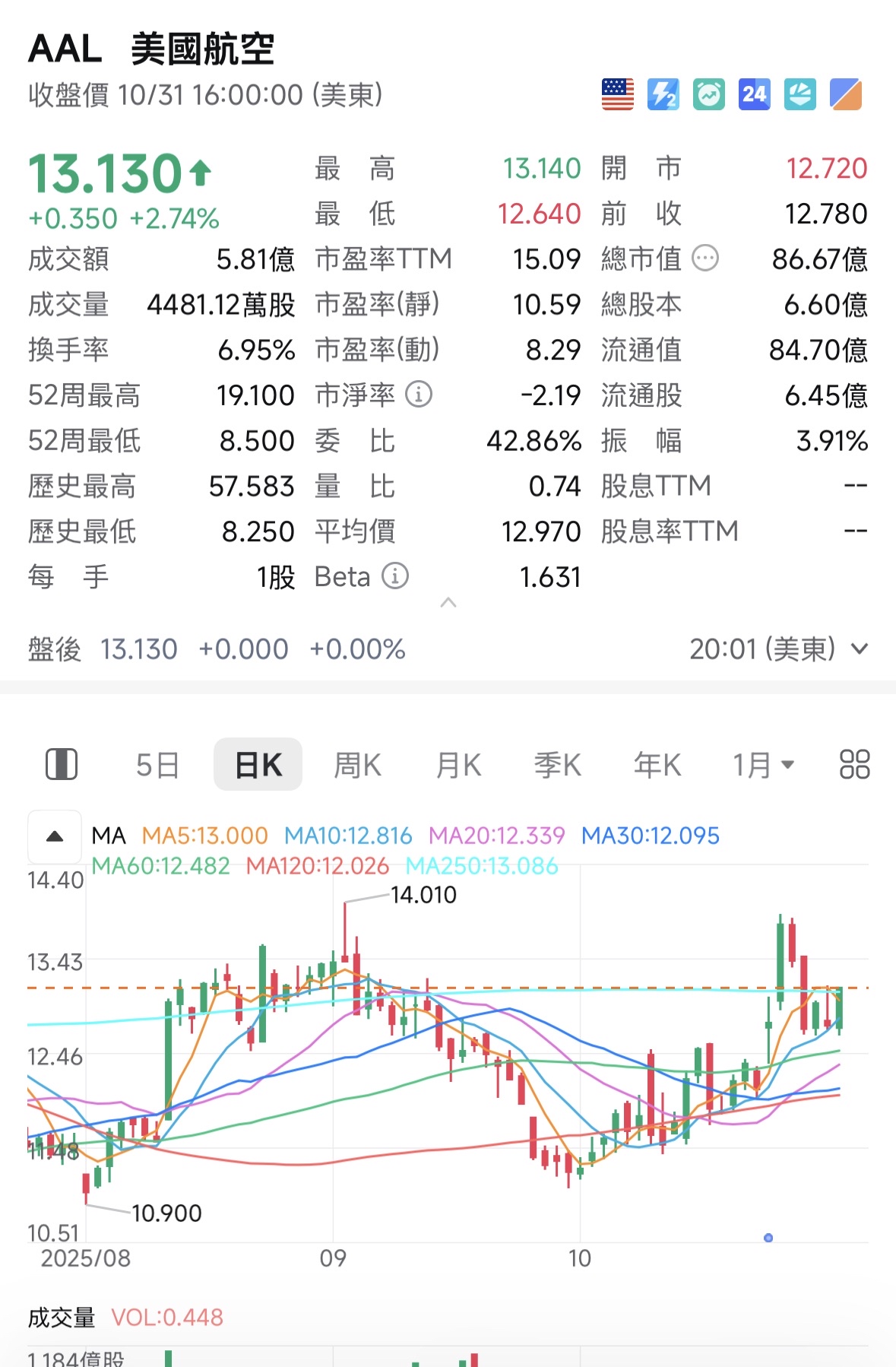Viewport: 896px width, 1367px height.
Task: Toggle the split-panel layout icon beside 5日
Action: coord(62,764)
